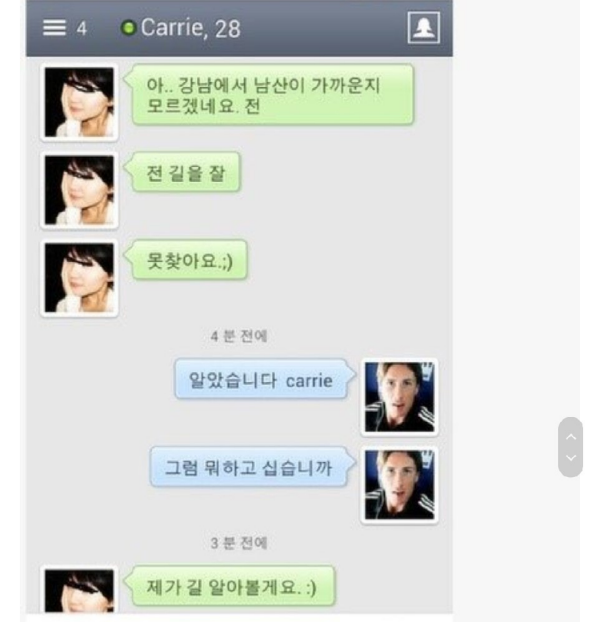Tap Carrie's avatar beside the 못찾아요 message
600x622 pixels.
79,277
